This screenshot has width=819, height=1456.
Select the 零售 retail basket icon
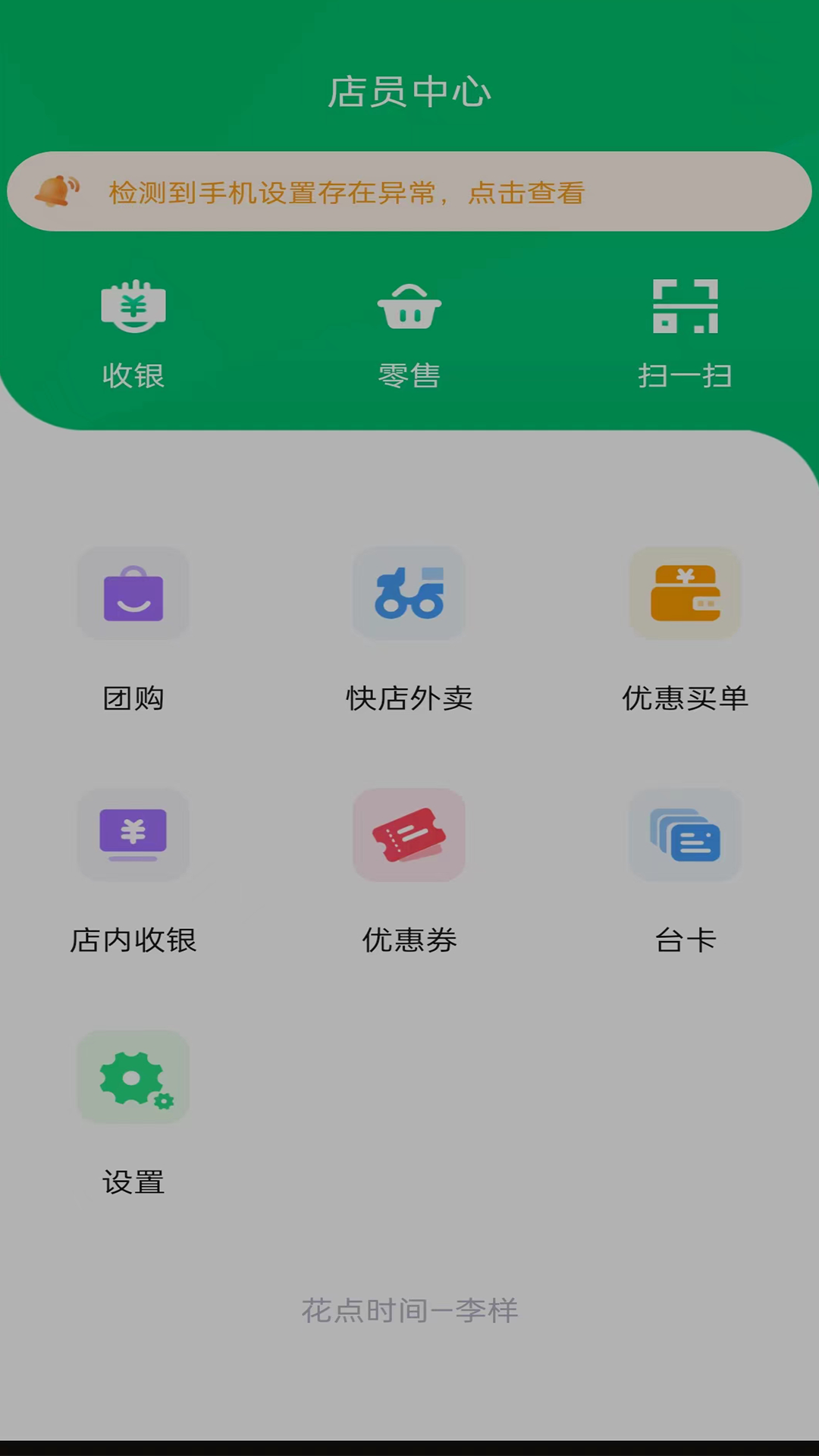[409, 307]
